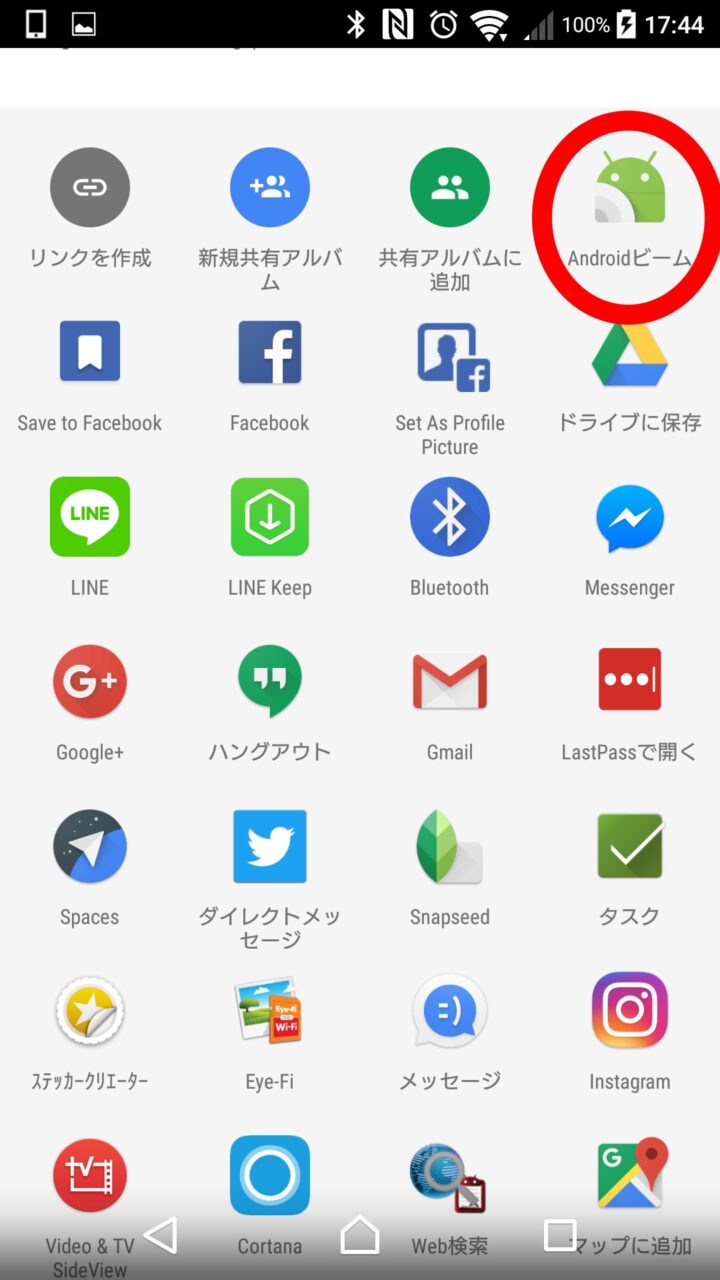Save to Drive with ドライブに保存
The height and width of the screenshot is (1280, 720).
coord(630,352)
